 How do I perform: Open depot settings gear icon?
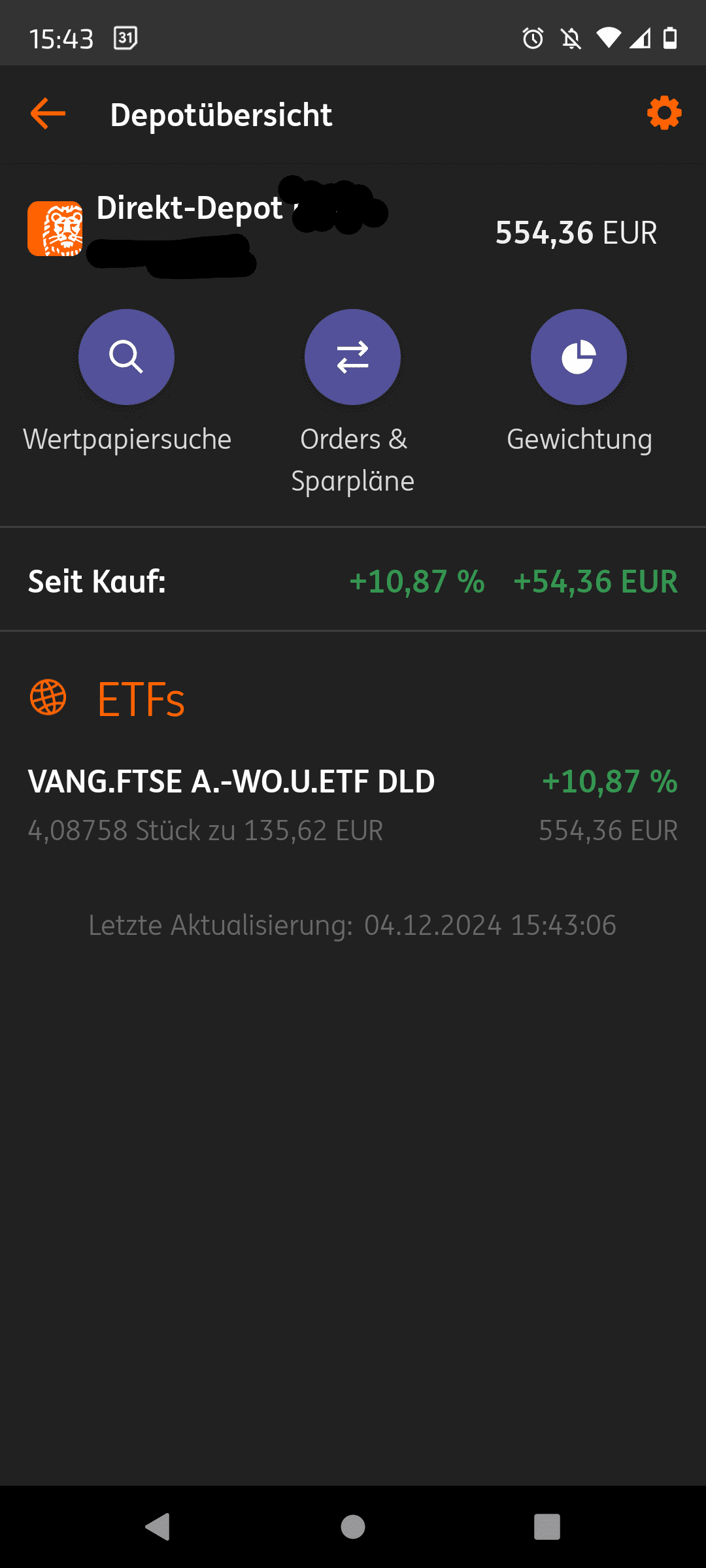tap(664, 114)
